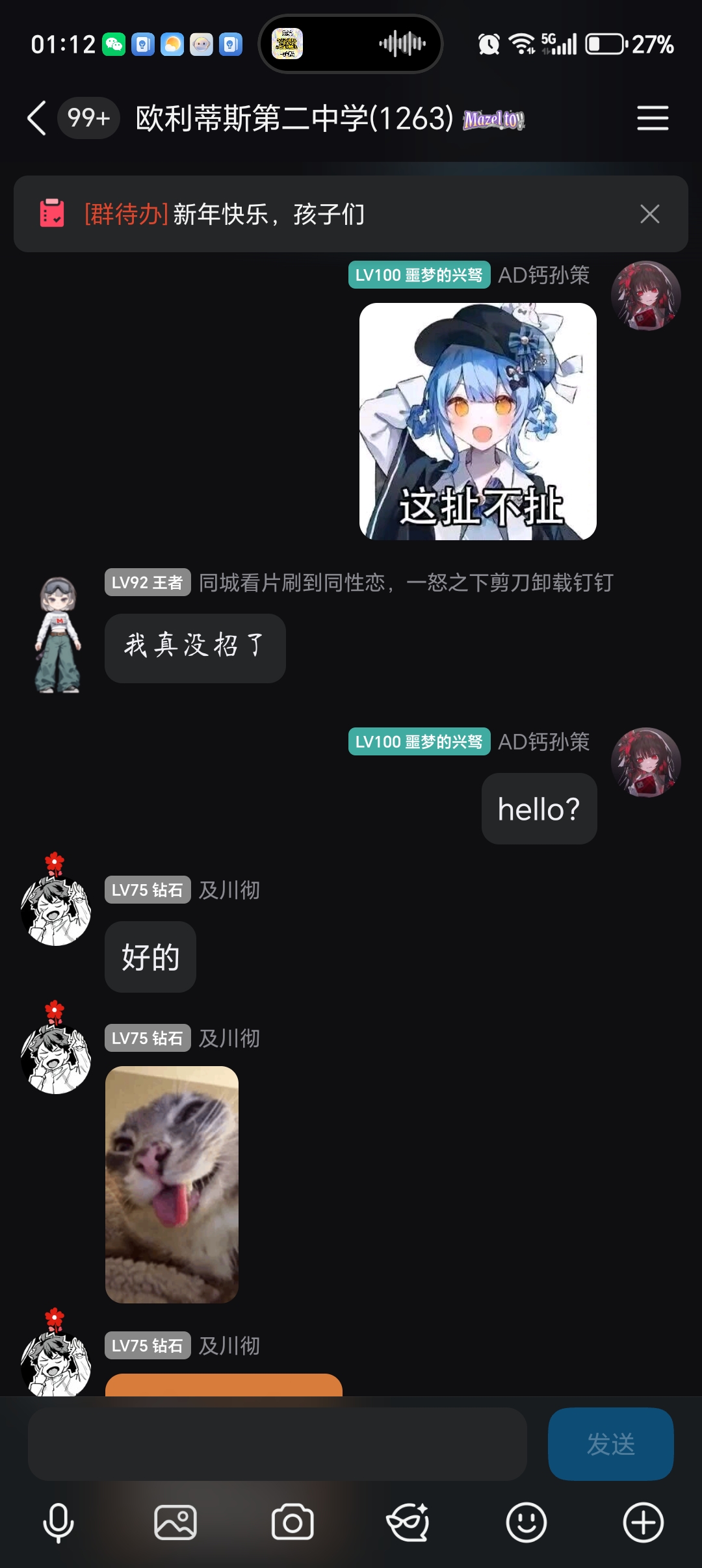View the 这扯不扯 anime sticker
This screenshot has width=702, height=1568.
[478, 421]
